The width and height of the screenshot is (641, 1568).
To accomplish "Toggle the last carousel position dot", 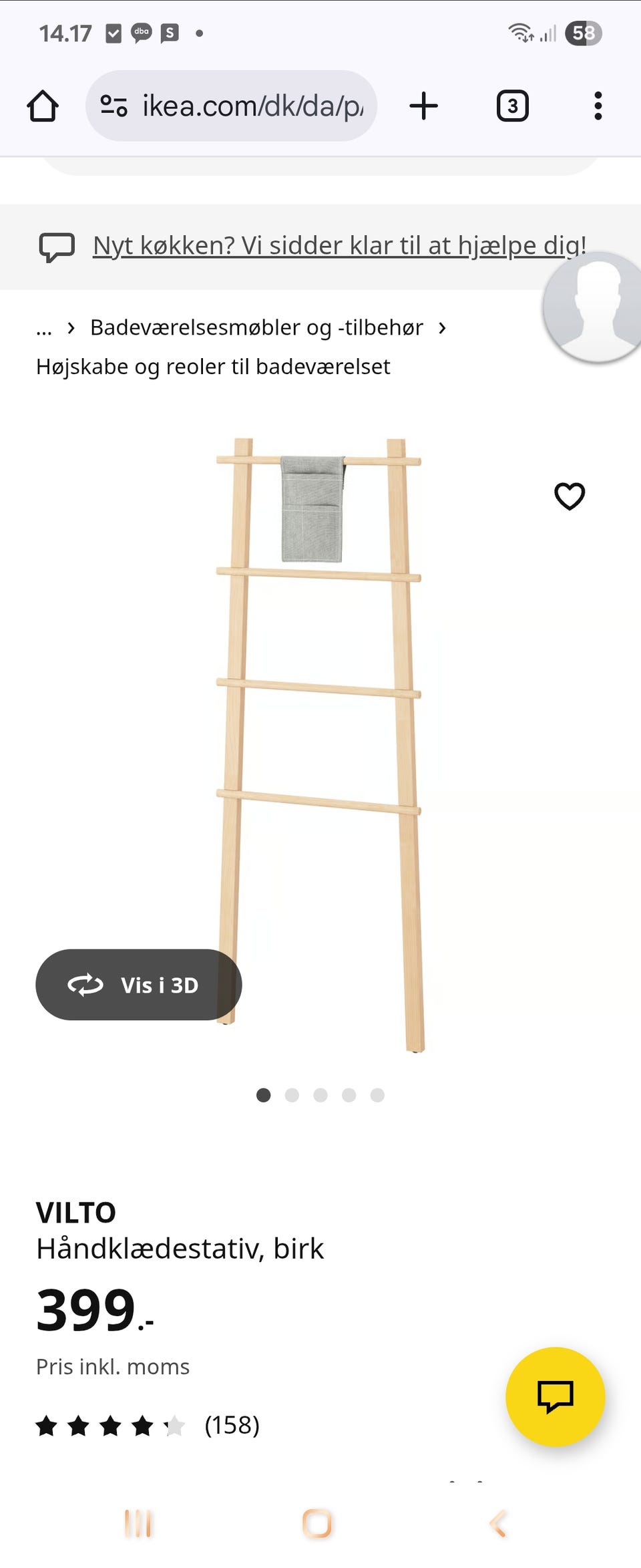I will pyautogui.click(x=378, y=1095).
